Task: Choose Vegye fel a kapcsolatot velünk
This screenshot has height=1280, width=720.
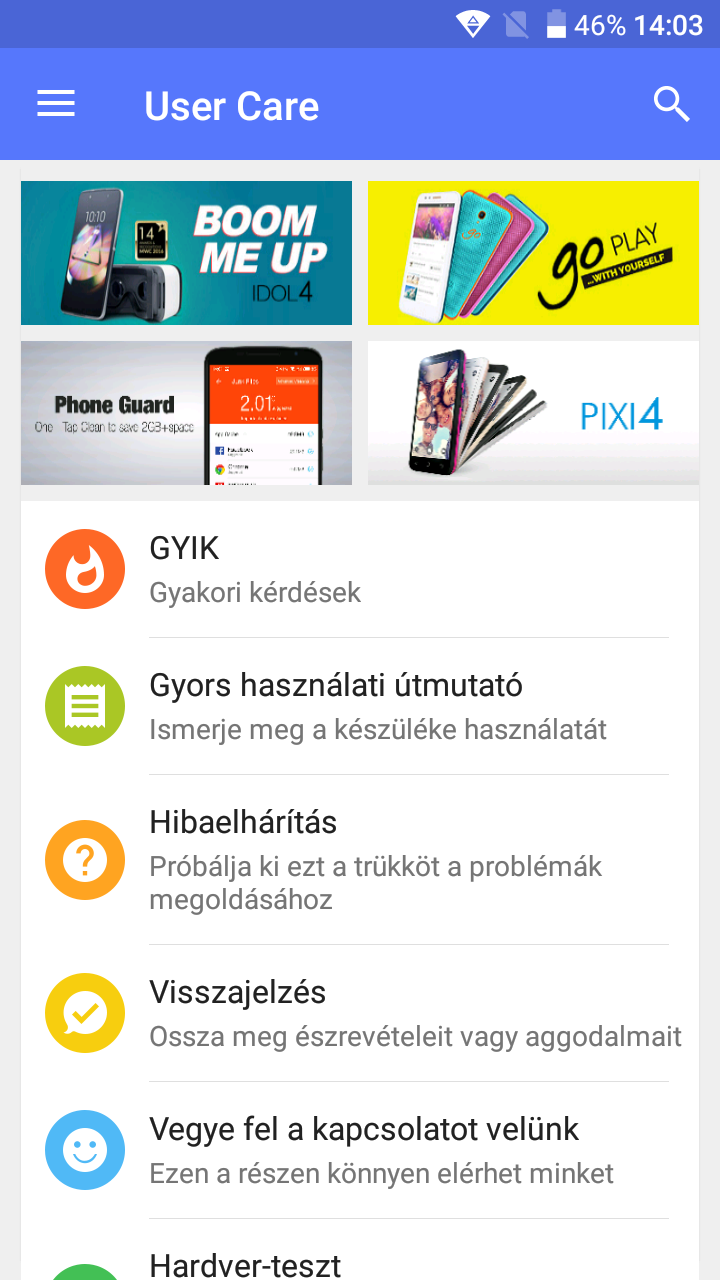Action: 360,1150
